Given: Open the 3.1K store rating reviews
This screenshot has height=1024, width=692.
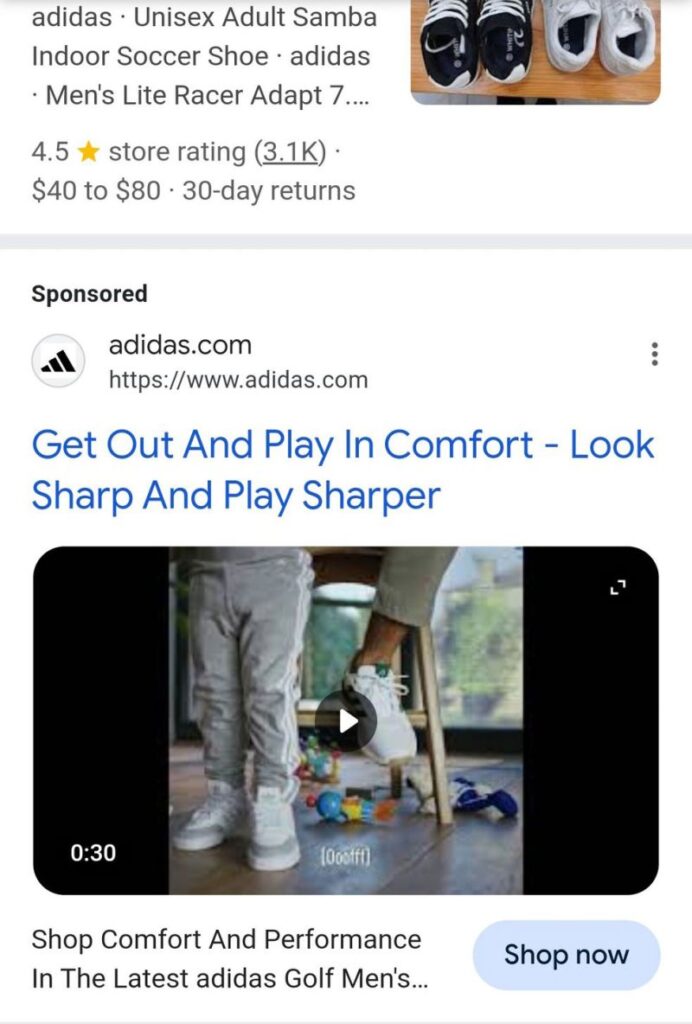Looking at the screenshot, I should coord(291,152).
